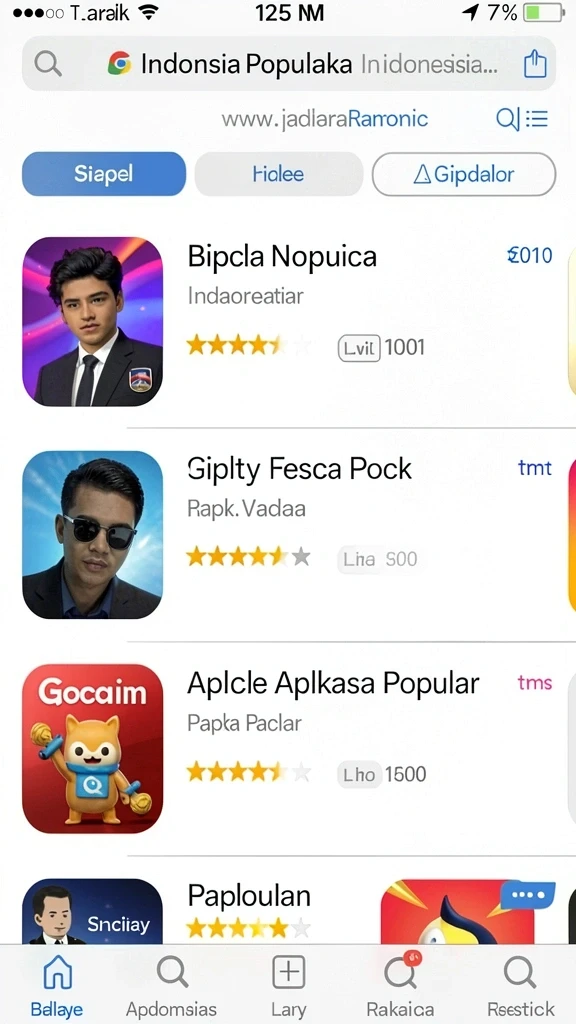Tap the tms button for Aplcle Aplkasa Popular
The image size is (576, 1024).
[535, 682]
